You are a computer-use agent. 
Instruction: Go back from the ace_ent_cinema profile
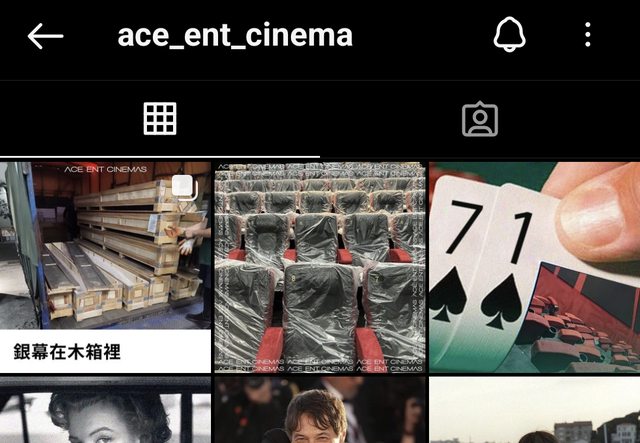45,36
